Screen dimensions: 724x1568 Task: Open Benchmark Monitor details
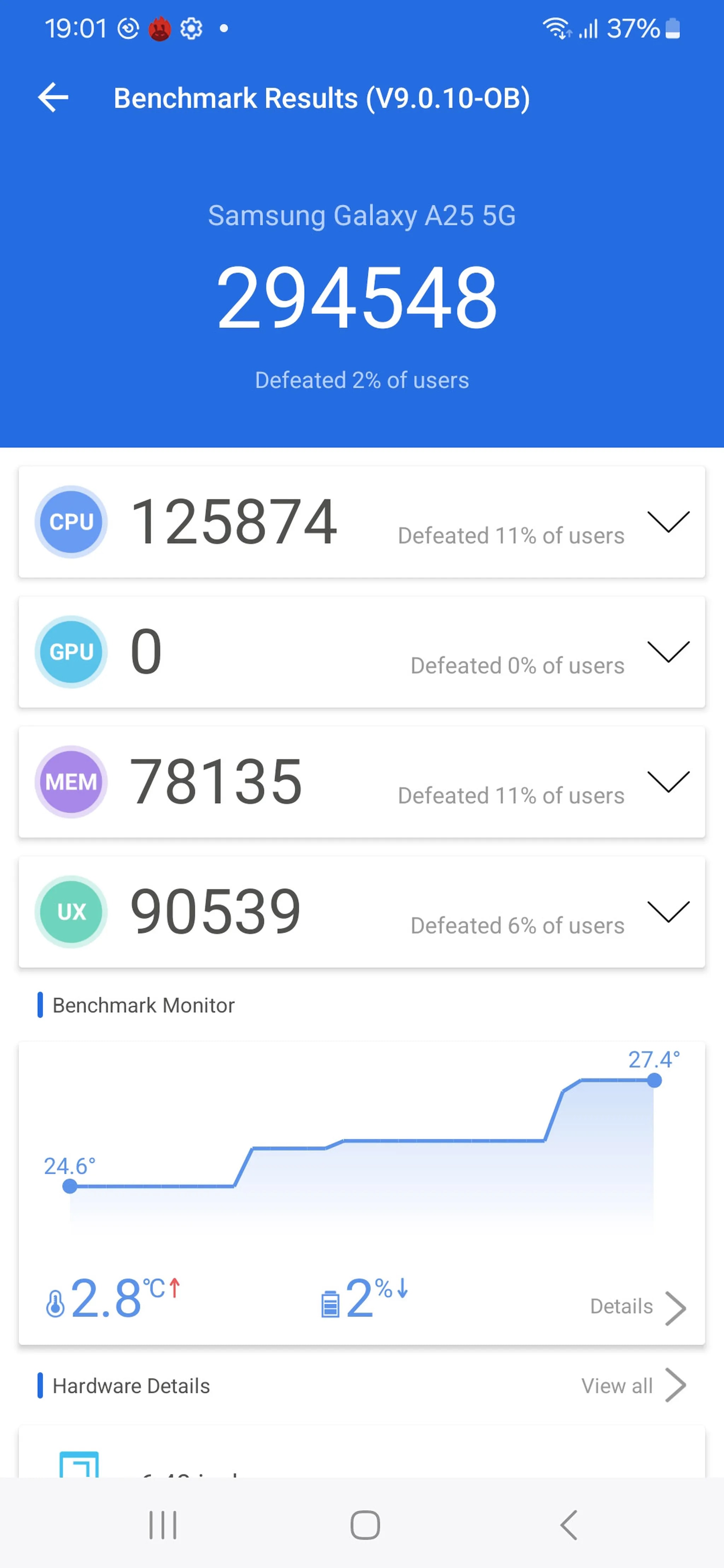[637, 1307]
